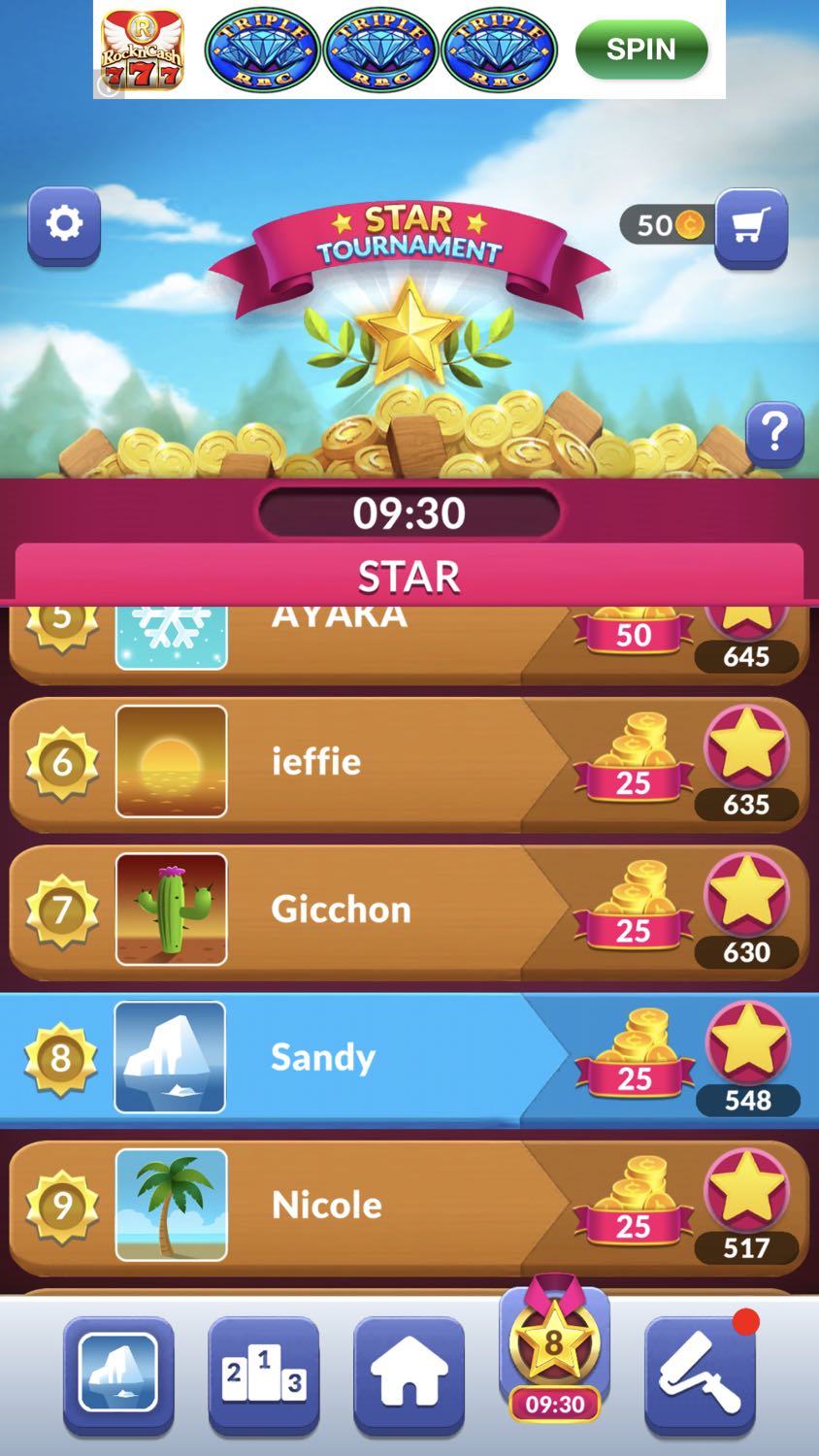Open the iceberg profile tab
819x1456 pixels.
tap(118, 1375)
